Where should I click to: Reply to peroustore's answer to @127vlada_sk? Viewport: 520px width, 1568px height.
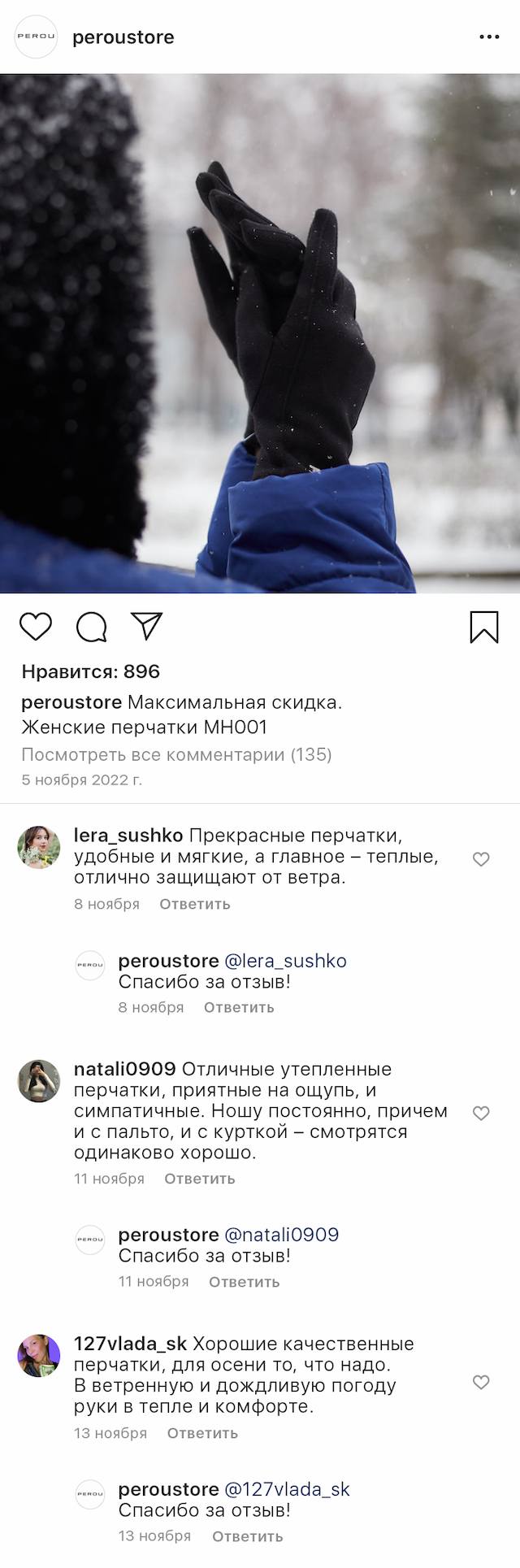(x=248, y=1536)
